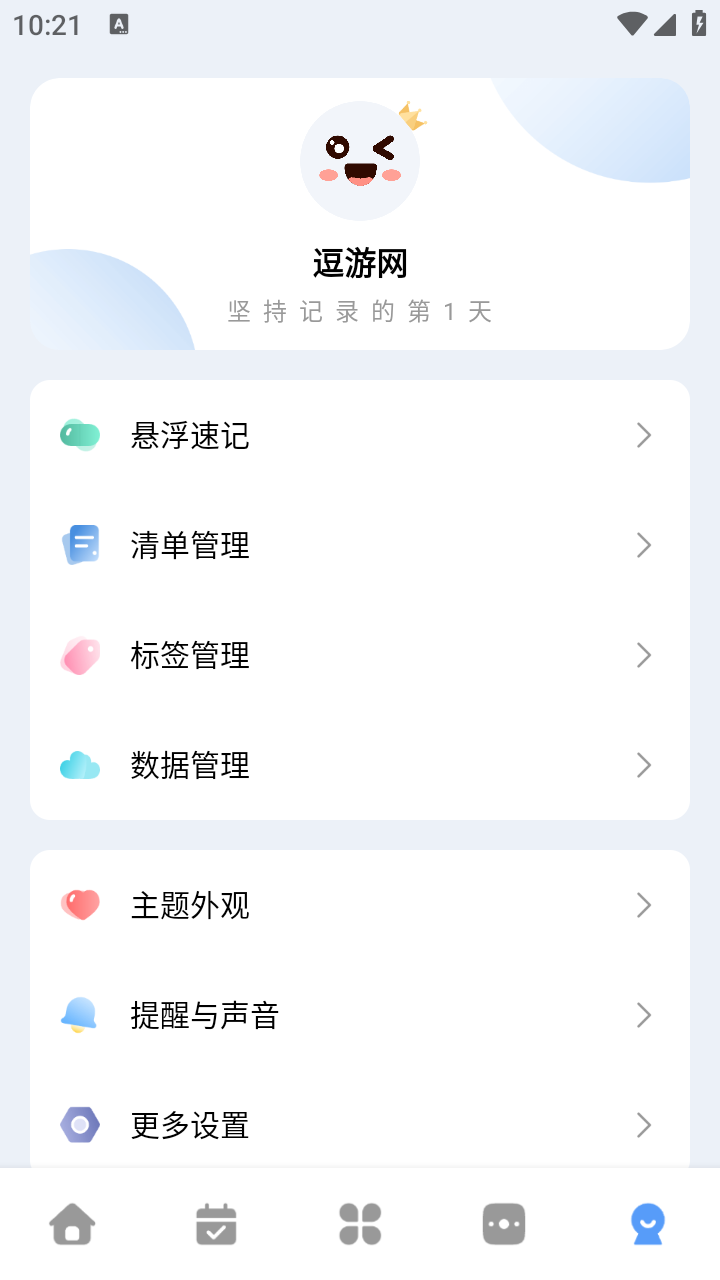Click the 主题外观 row chevron
This screenshot has width=720, height=1280.
(x=644, y=905)
